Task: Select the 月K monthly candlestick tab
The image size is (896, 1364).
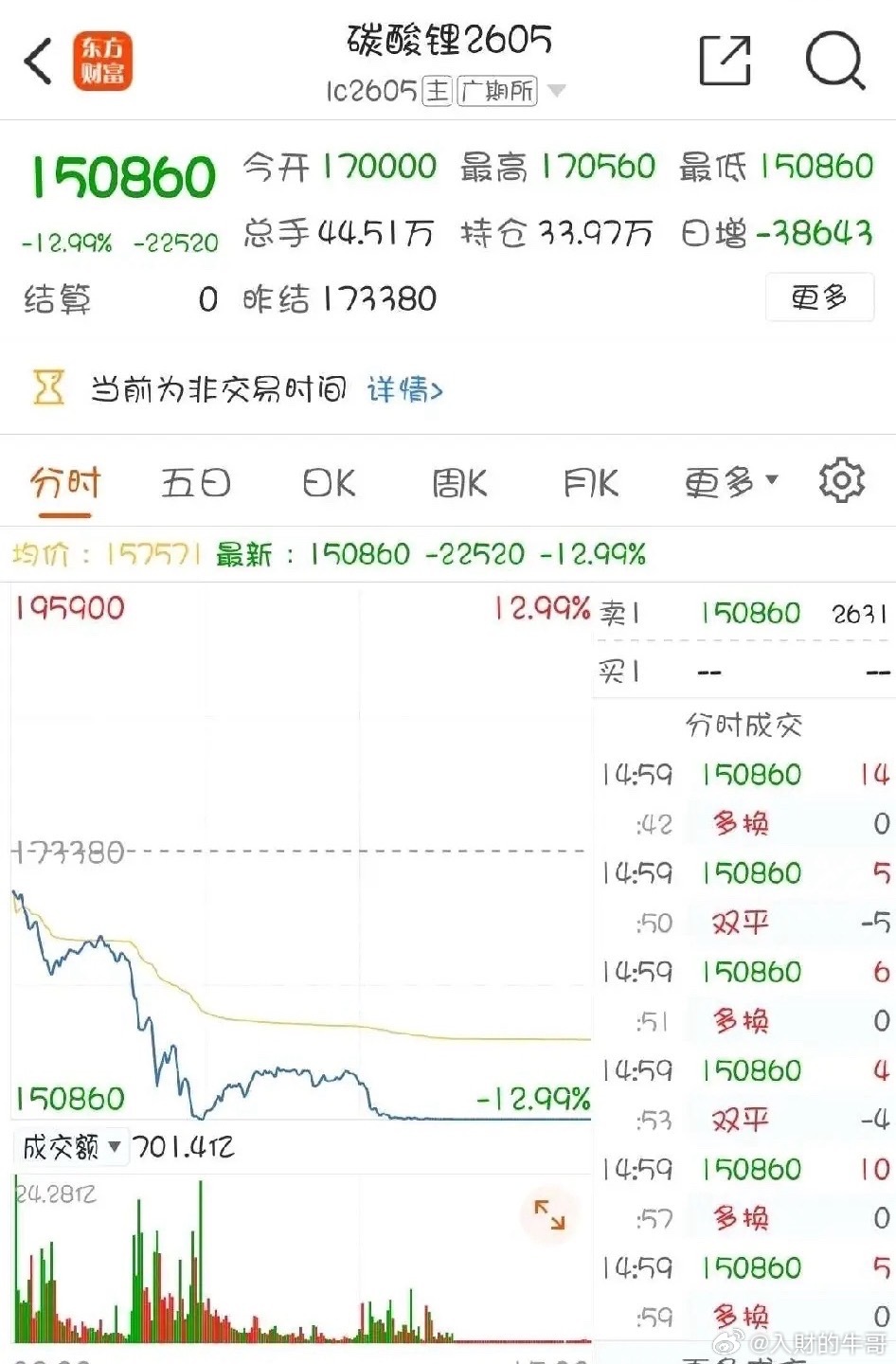Action: click(x=589, y=483)
